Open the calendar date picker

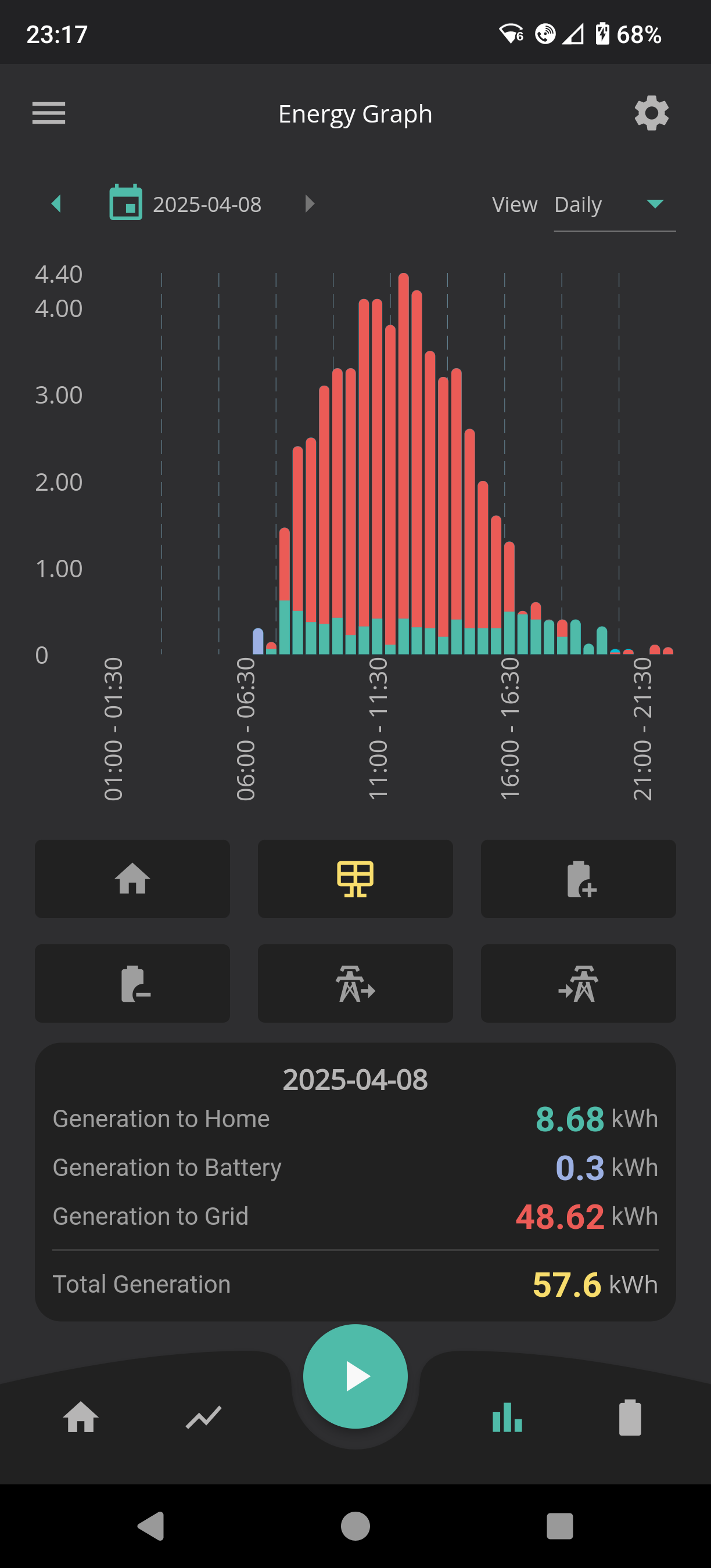pyautogui.click(x=125, y=203)
